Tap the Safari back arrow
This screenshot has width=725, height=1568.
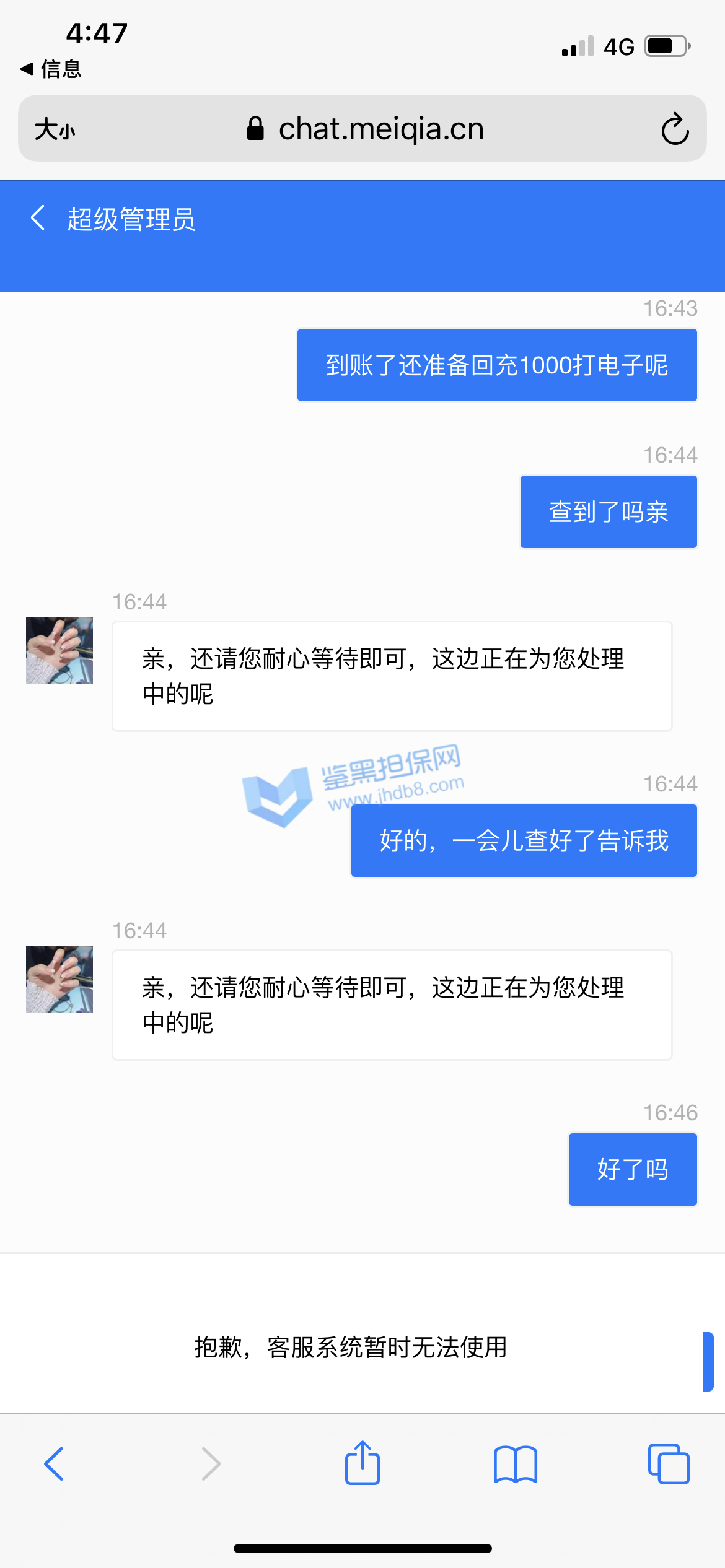55,1464
